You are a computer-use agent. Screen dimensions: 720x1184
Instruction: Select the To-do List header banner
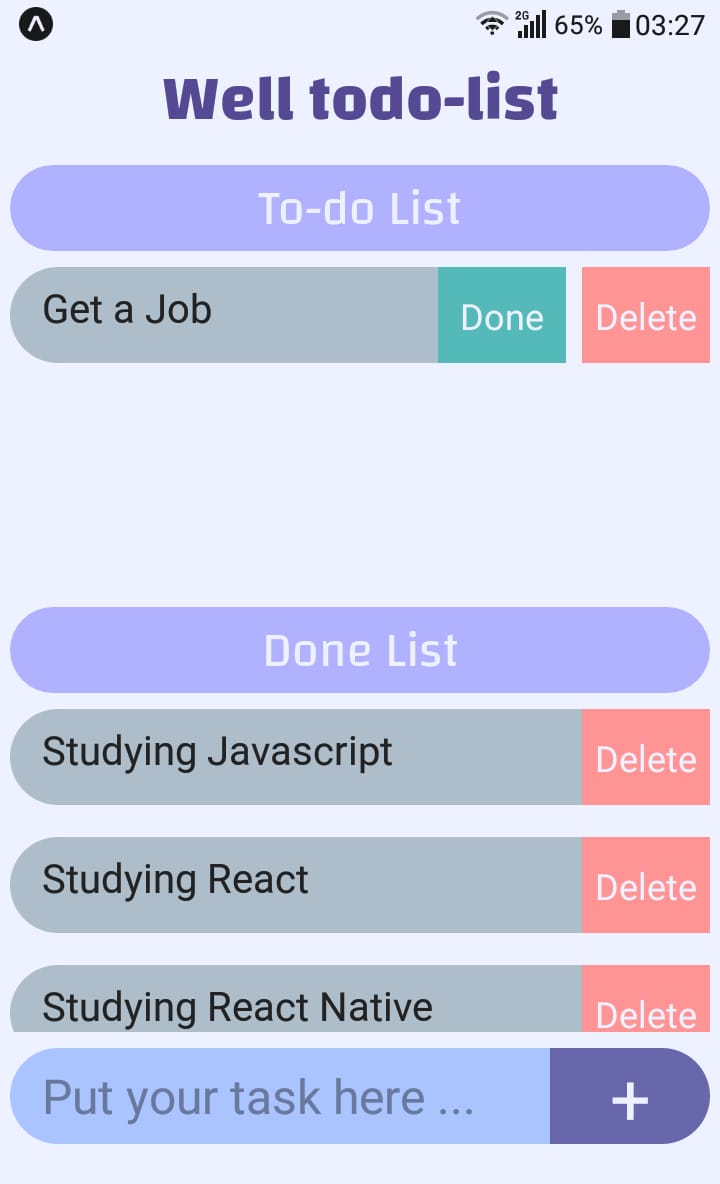pyautogui.click(x=360, y=208)
